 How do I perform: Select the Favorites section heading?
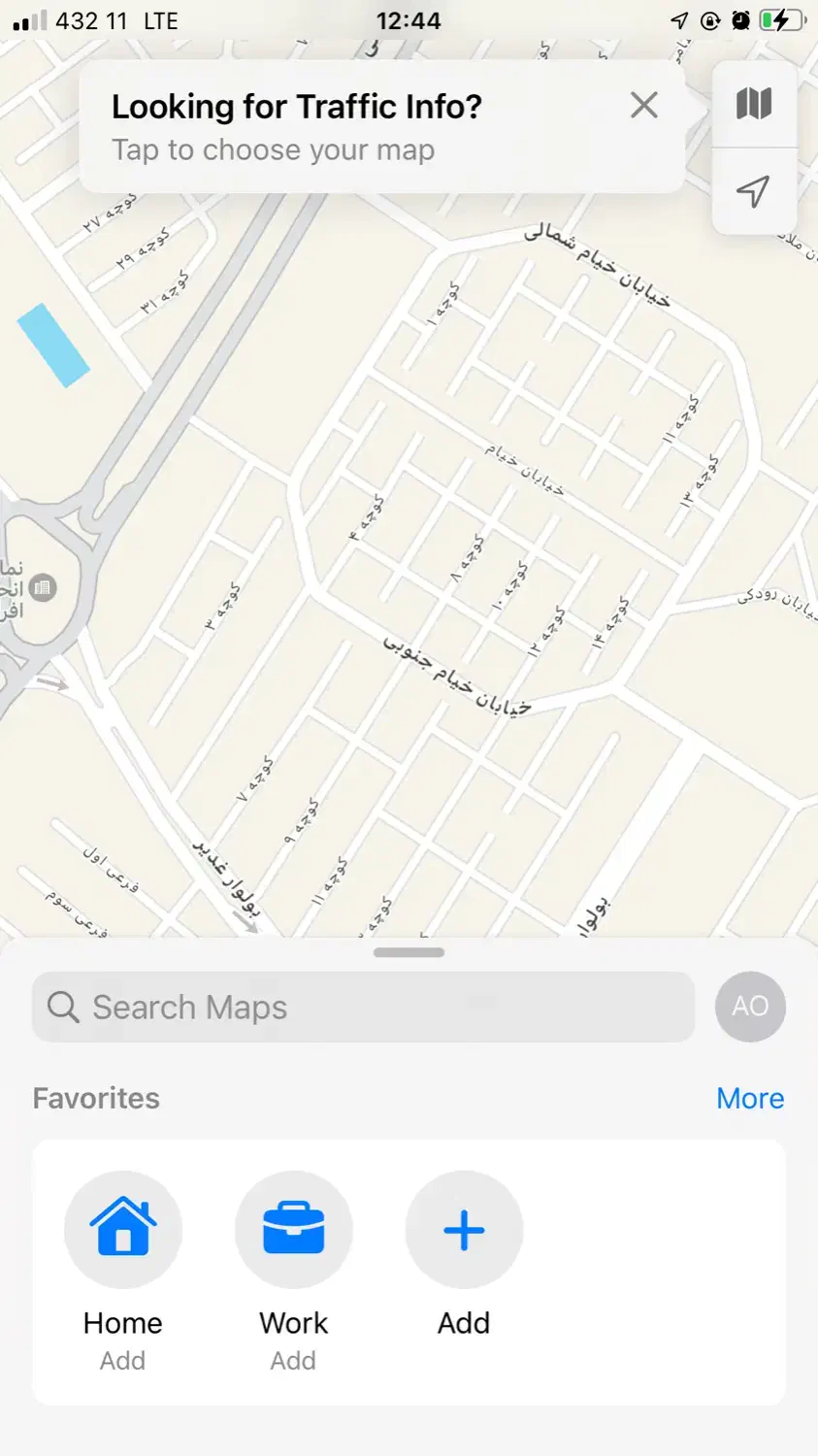pyautogui.click(x=96, y=1098)
